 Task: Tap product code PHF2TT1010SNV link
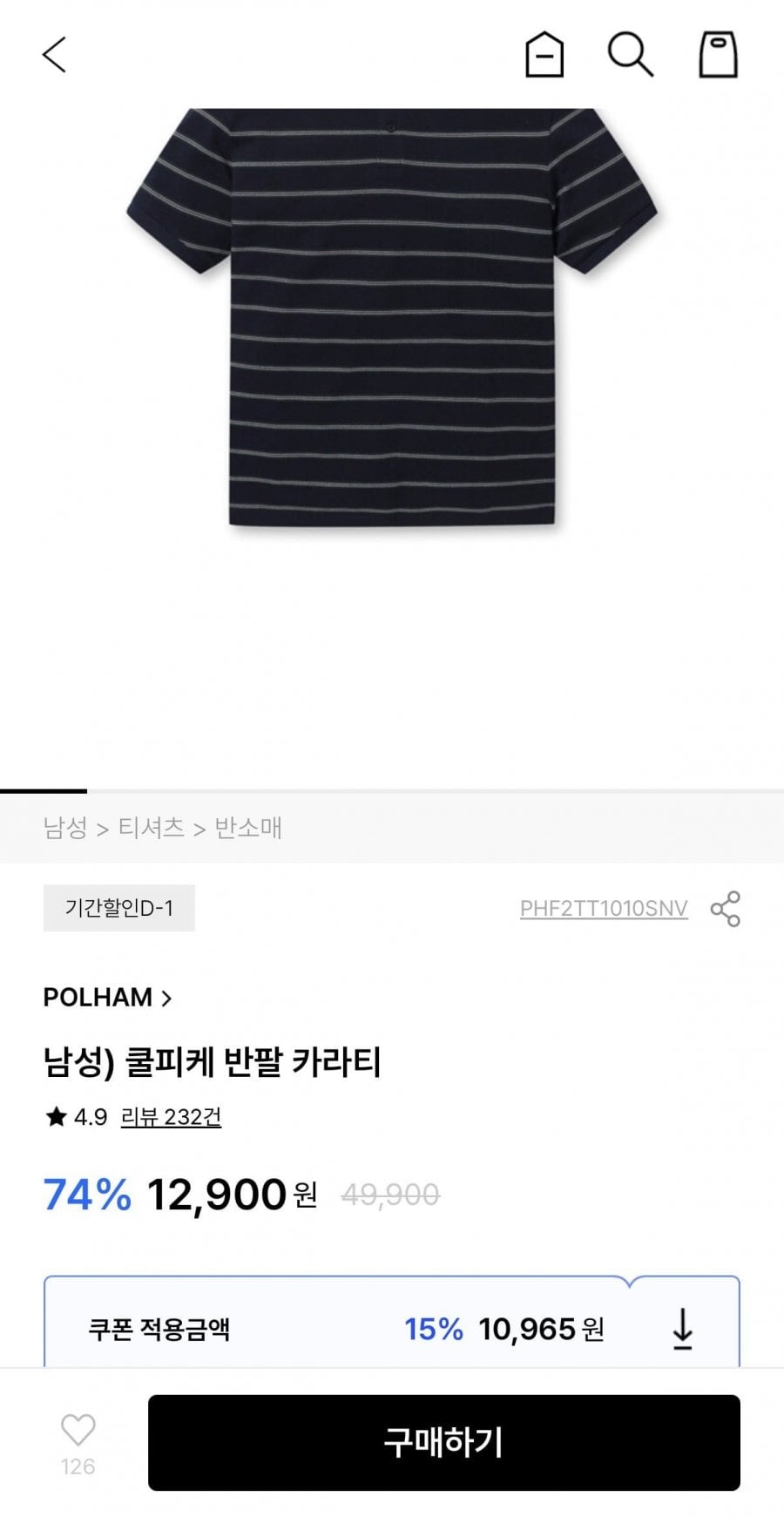(x=604, y=909)
